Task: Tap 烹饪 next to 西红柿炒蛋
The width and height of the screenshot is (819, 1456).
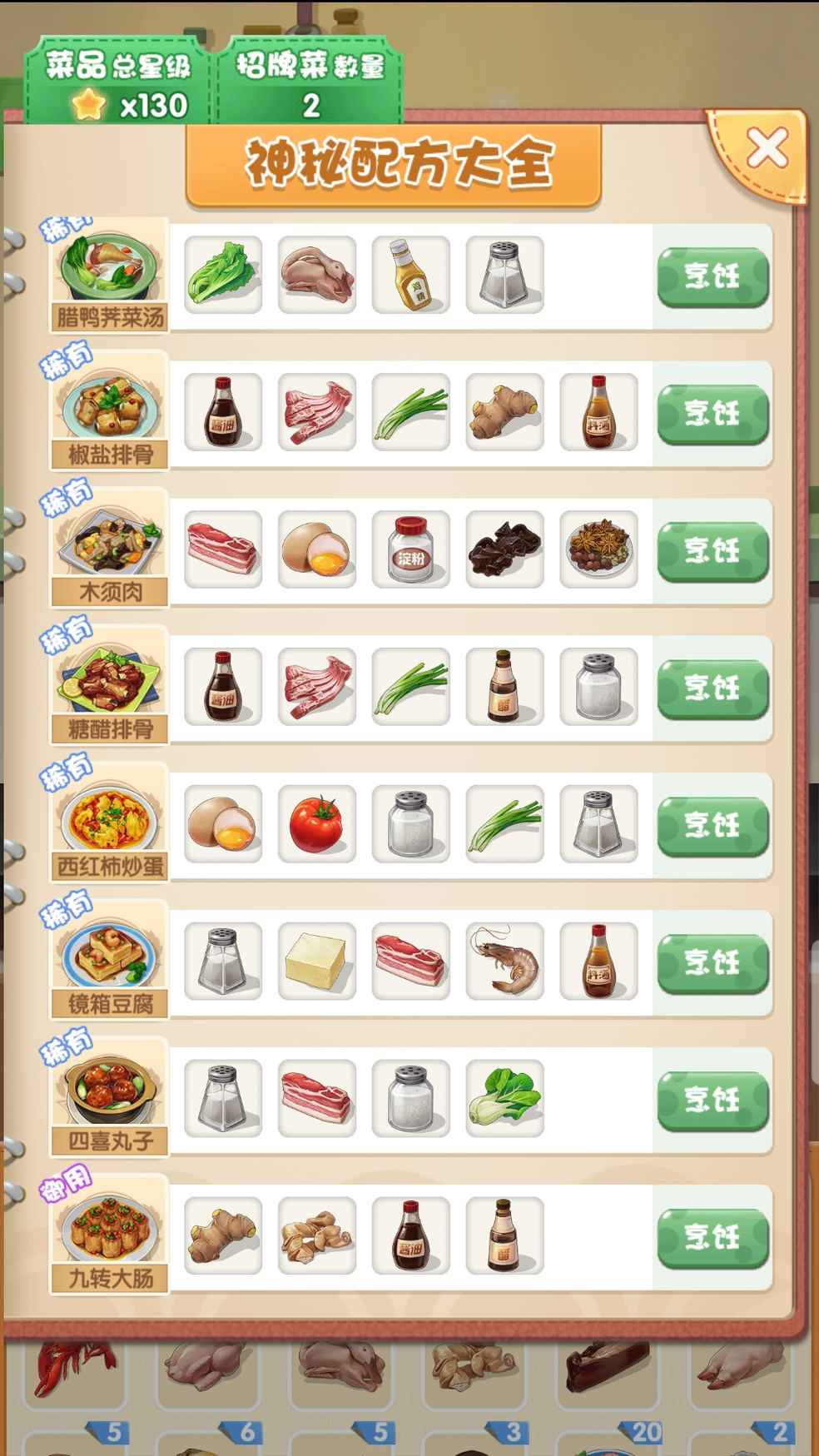Action: point(712,827)
